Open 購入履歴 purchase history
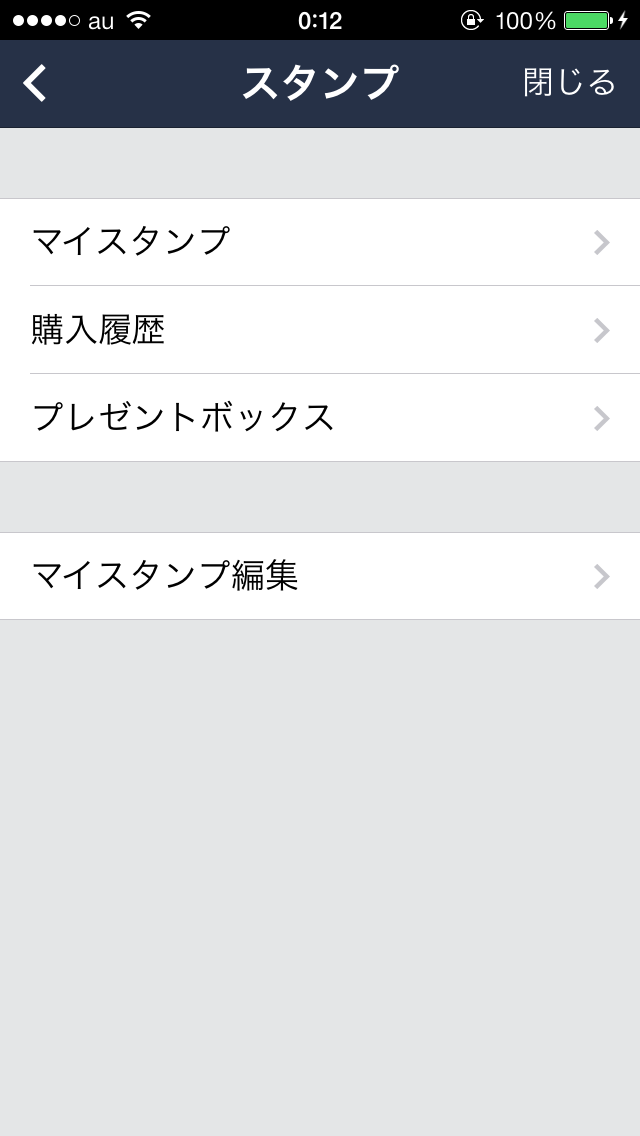The width and height of the screenshot is (640, 1136). pyautogui.click(x=320, y=330)
